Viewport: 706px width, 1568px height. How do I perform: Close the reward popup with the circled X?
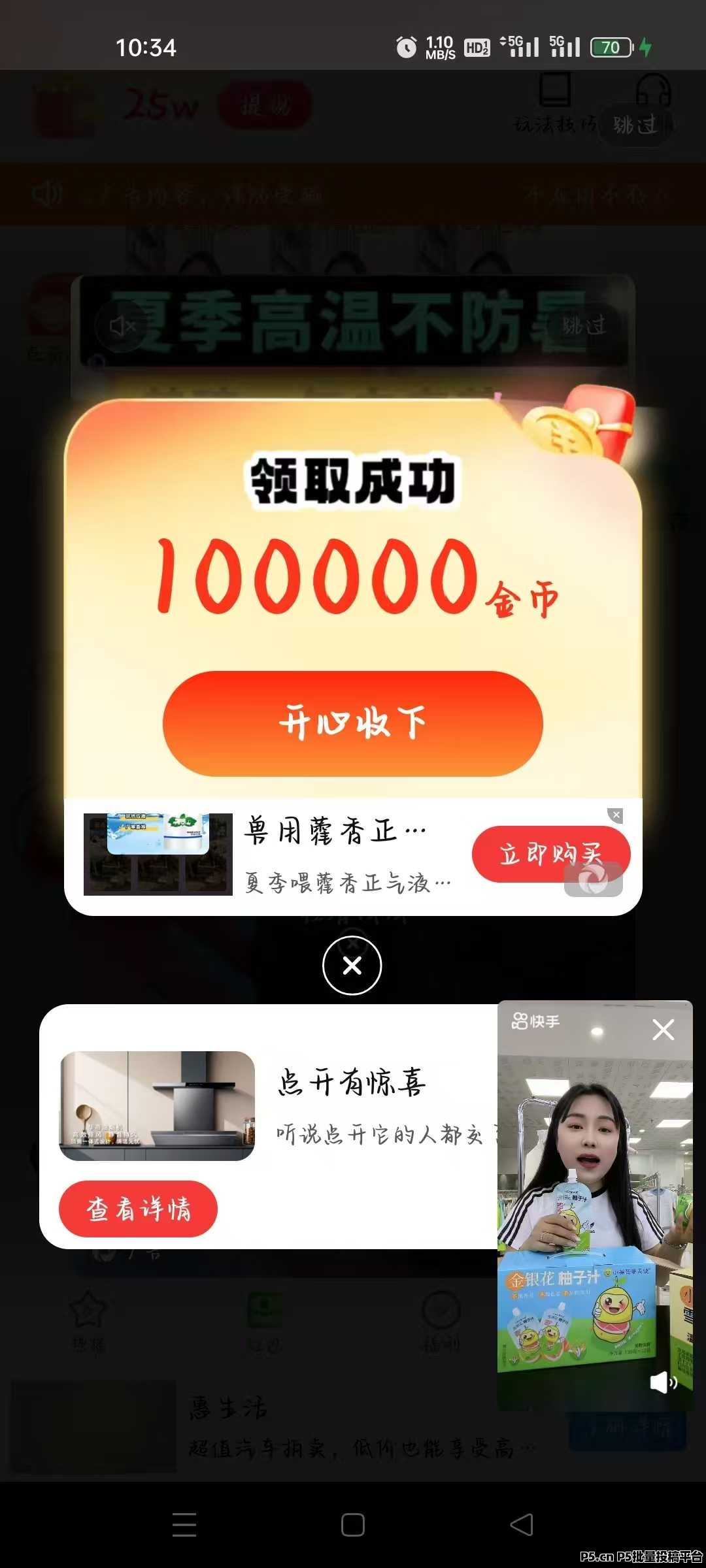[352, 966]
